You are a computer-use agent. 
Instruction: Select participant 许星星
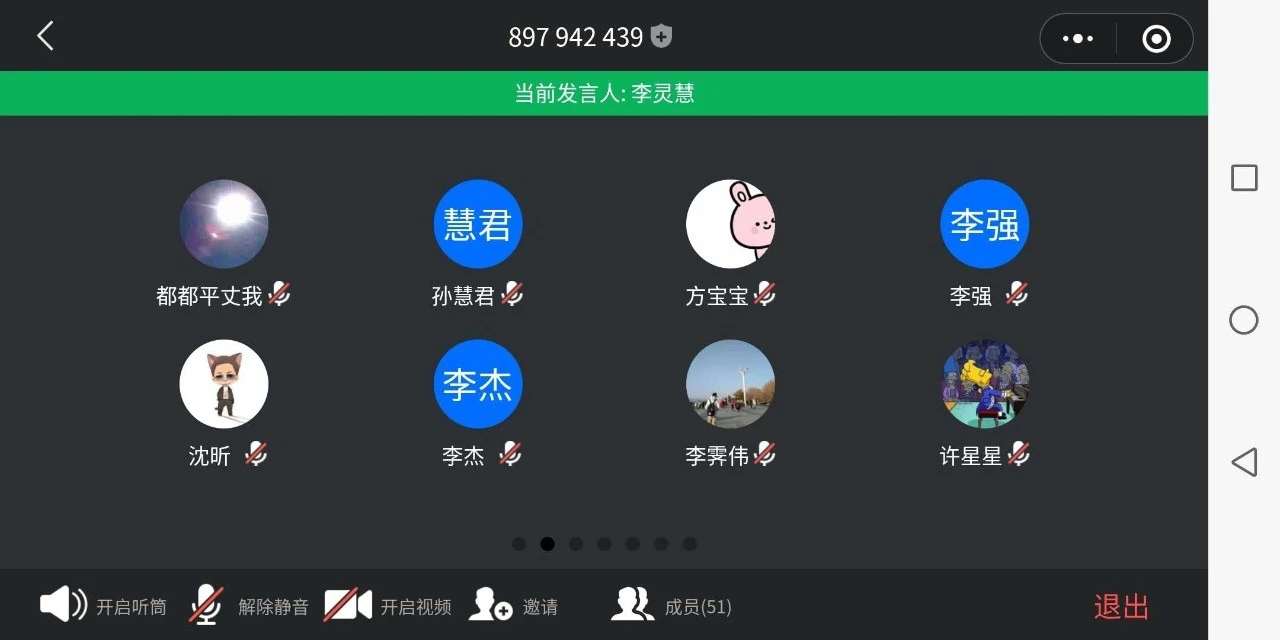(985, 384)
